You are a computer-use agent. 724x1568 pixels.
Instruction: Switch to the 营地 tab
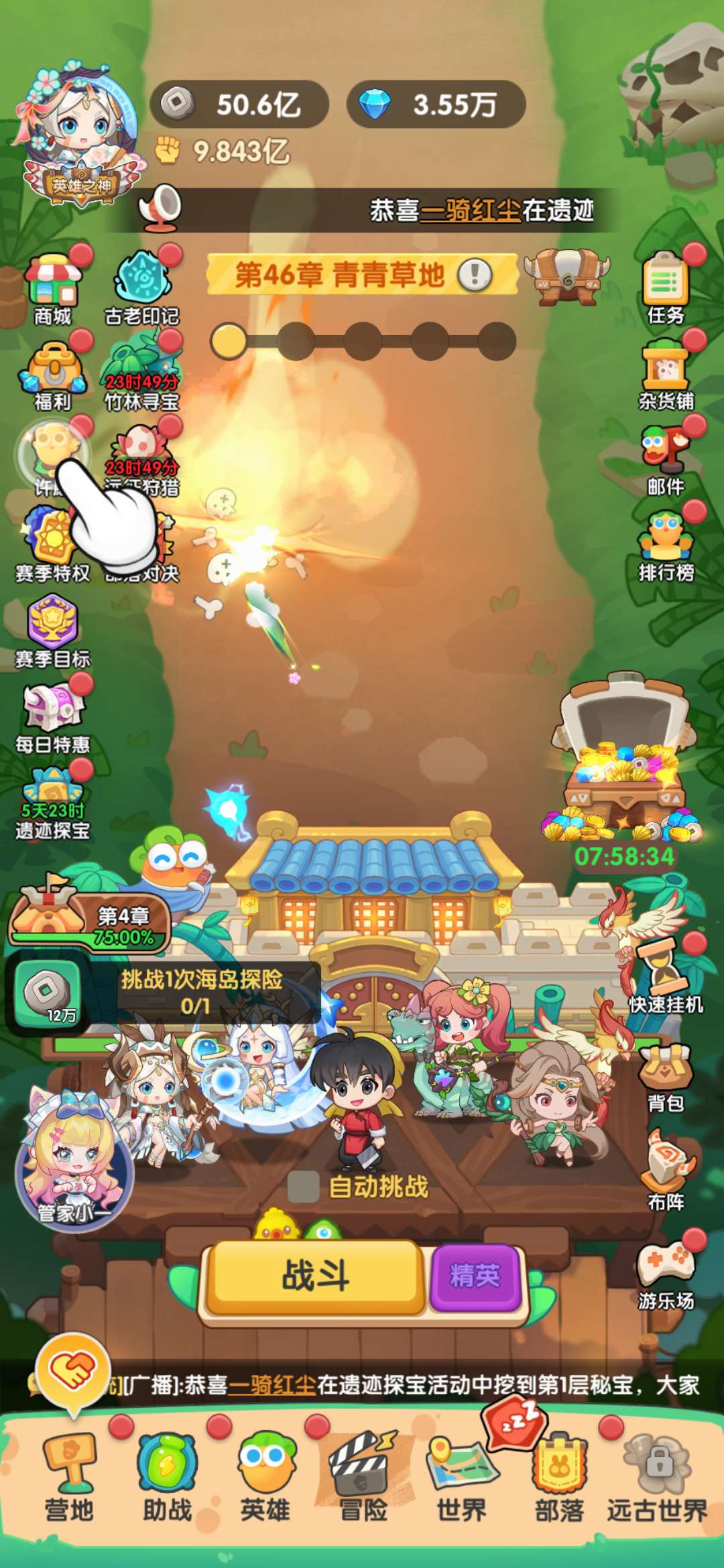click(x=70, y=1481)
